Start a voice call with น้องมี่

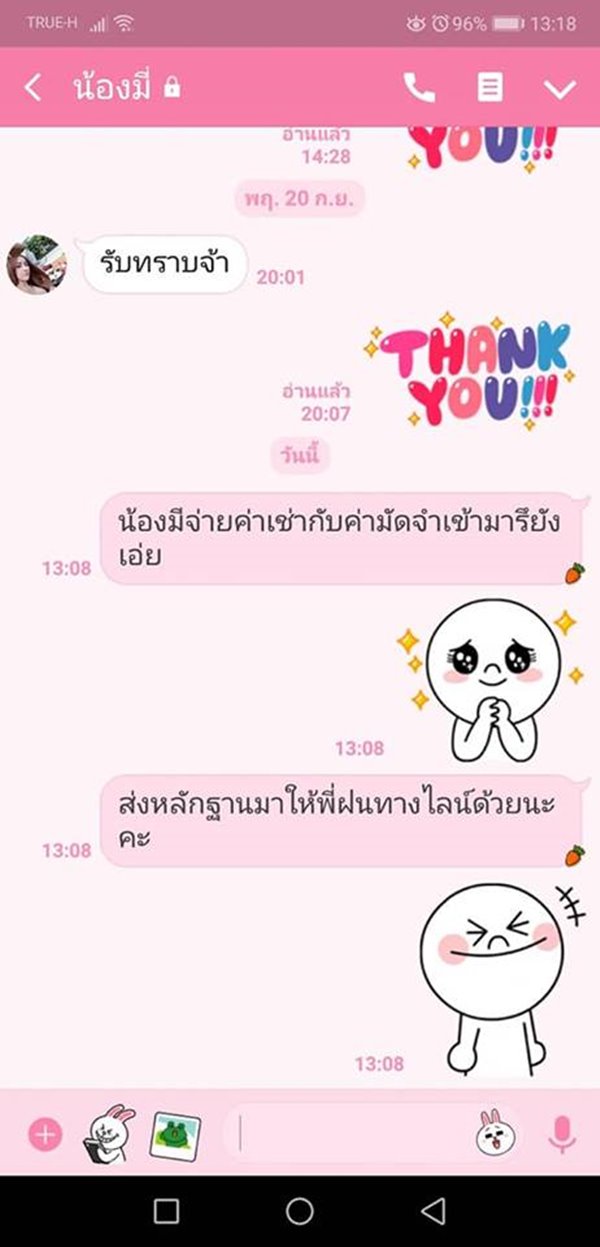[x=419, y=88]
